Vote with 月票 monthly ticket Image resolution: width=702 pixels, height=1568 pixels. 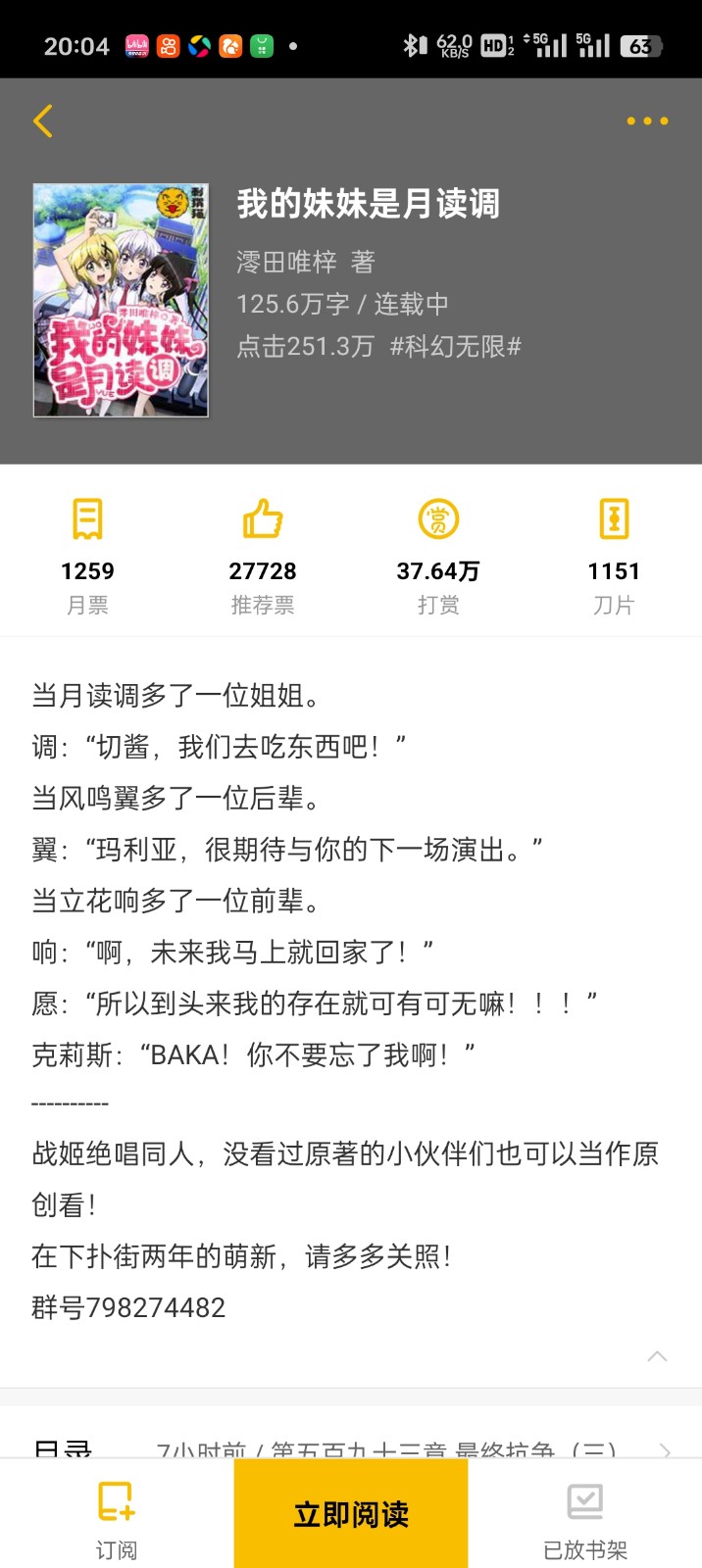click(87, 556)
